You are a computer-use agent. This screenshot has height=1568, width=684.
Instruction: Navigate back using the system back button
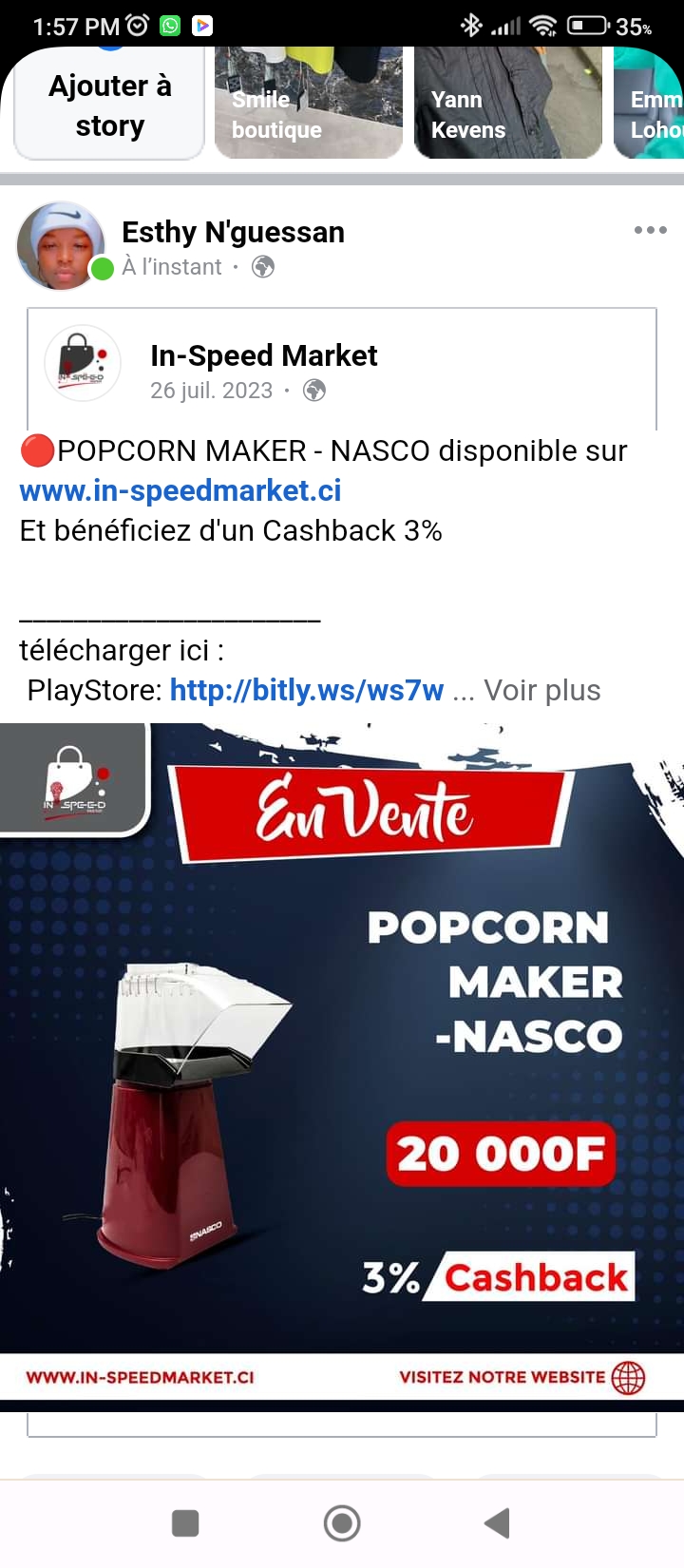point(497,1522)
